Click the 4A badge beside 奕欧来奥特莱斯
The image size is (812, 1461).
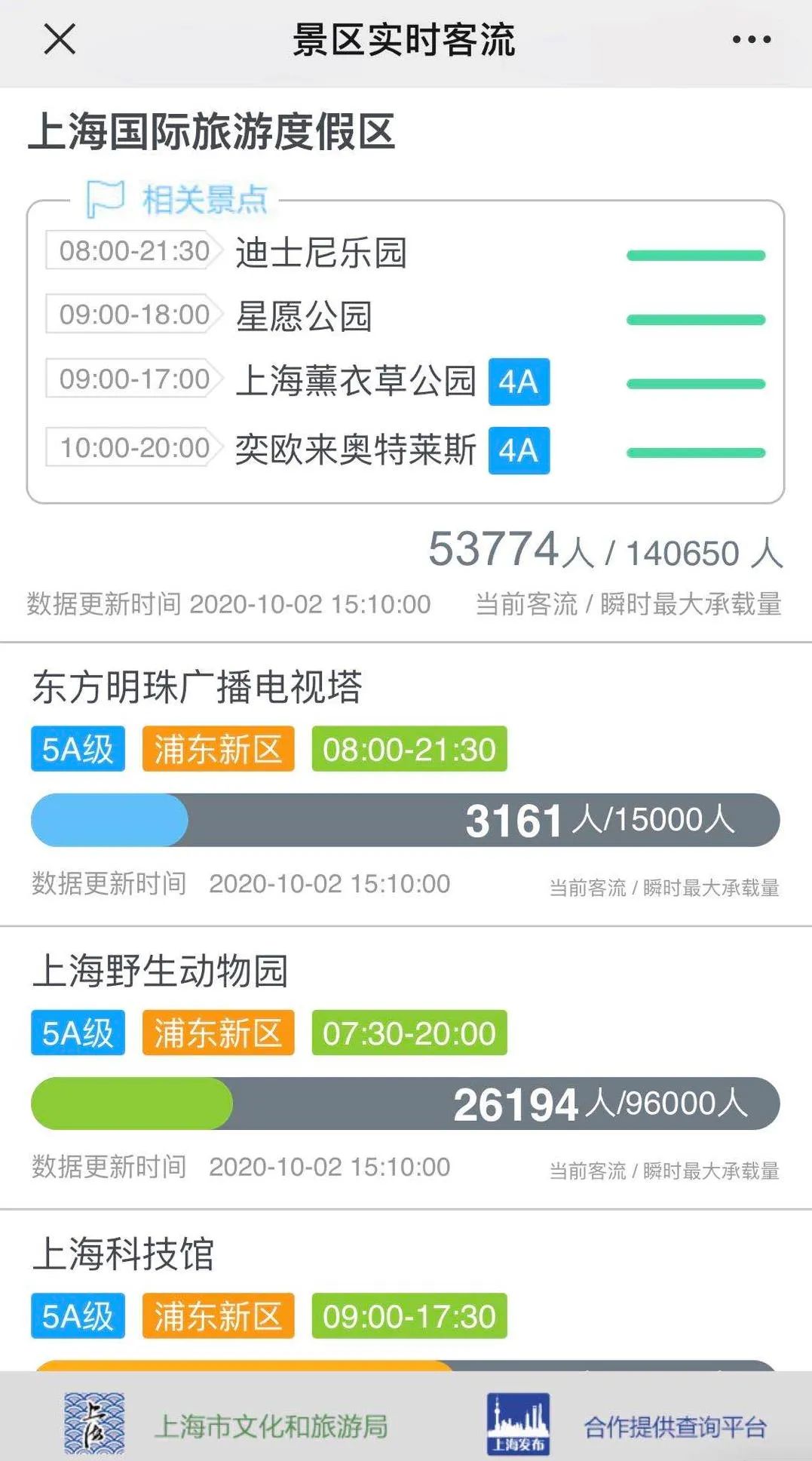(x=518, y=452)
